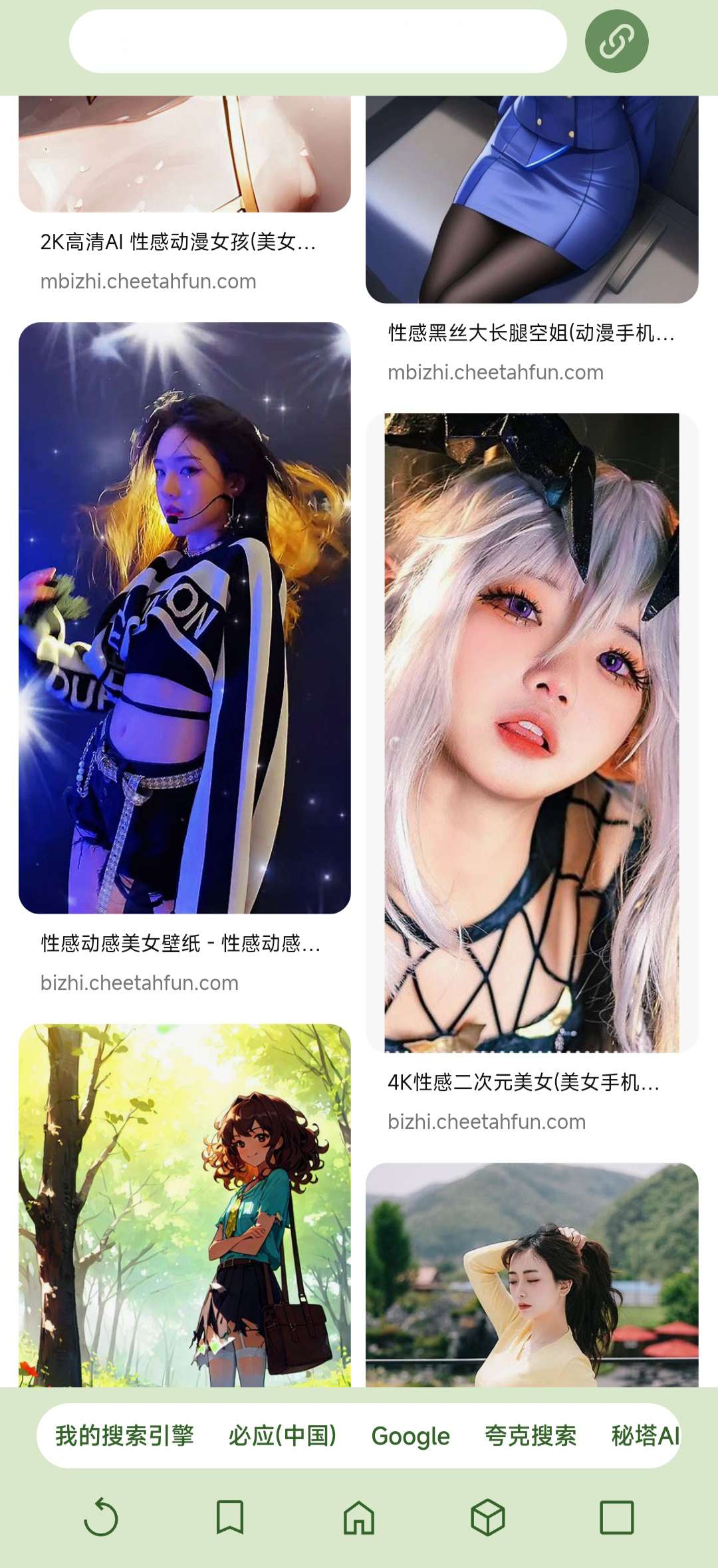Viewport: 718px width, 1568px height.
Task: Open the anime girl in forest image
Action: [185, 1204]
